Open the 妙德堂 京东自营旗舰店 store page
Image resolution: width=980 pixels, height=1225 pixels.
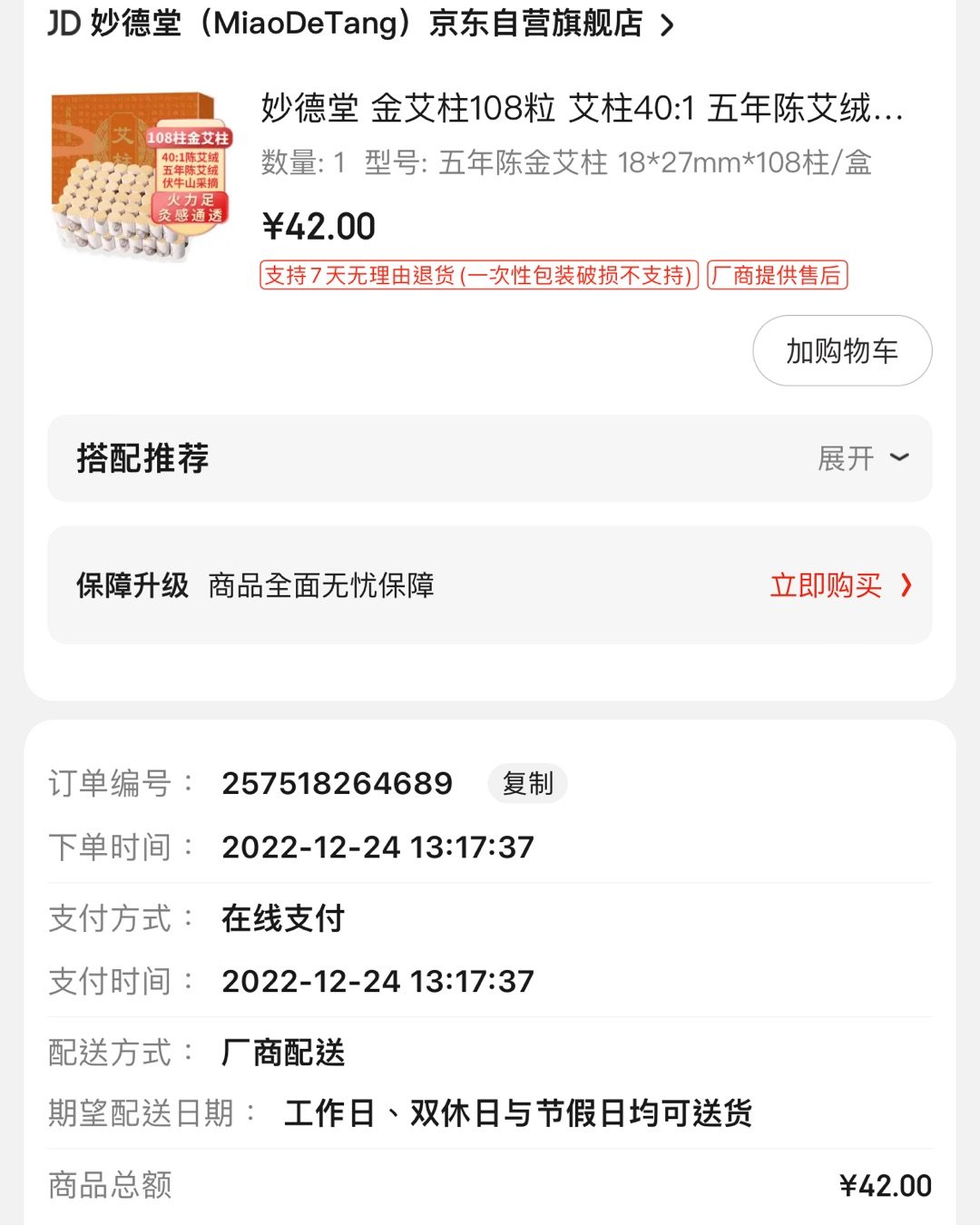coord(363,24)
